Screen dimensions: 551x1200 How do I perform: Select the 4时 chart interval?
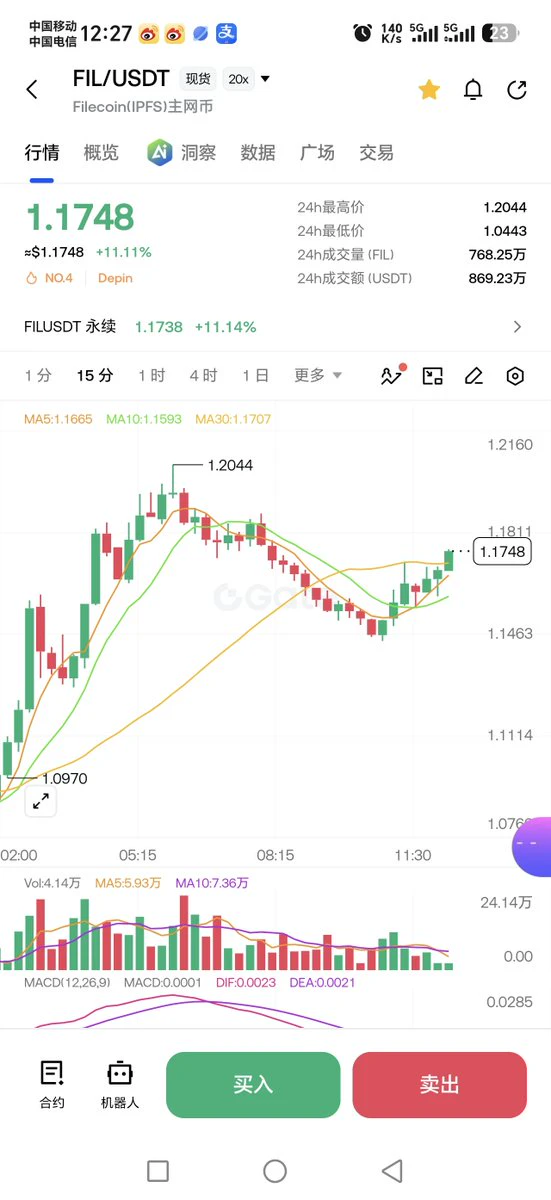coord(203,376)
